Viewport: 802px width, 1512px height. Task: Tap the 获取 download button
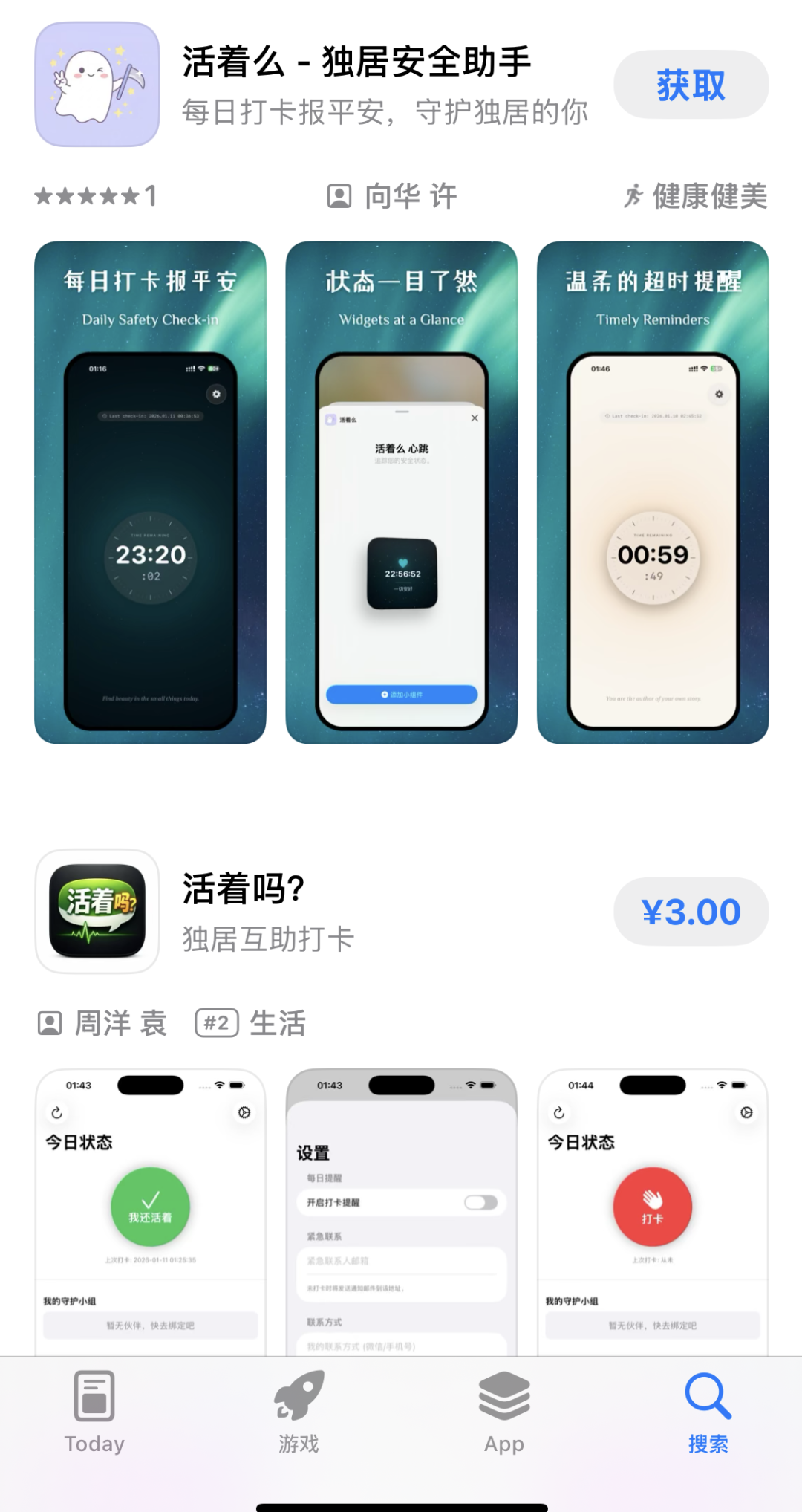690,85
